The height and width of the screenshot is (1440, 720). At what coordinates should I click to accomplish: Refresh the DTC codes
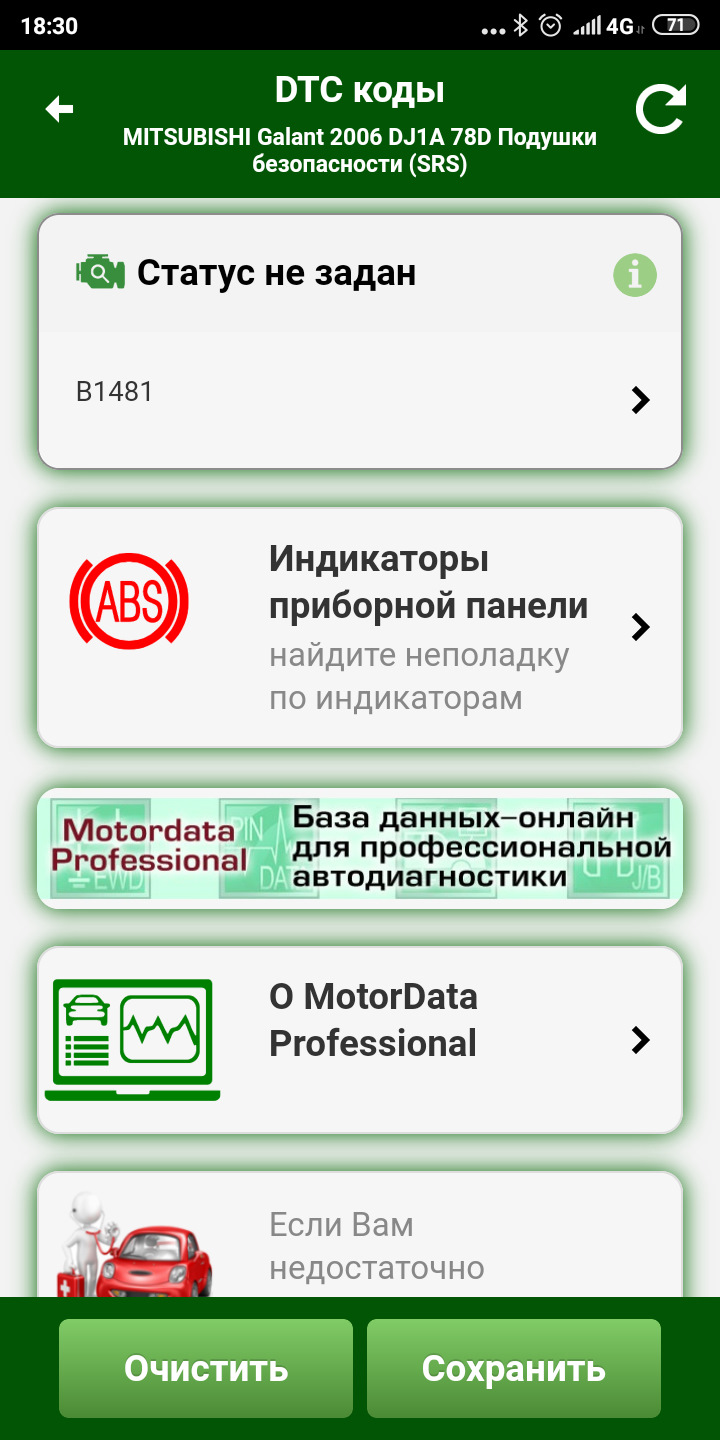[x=661, y=110]
